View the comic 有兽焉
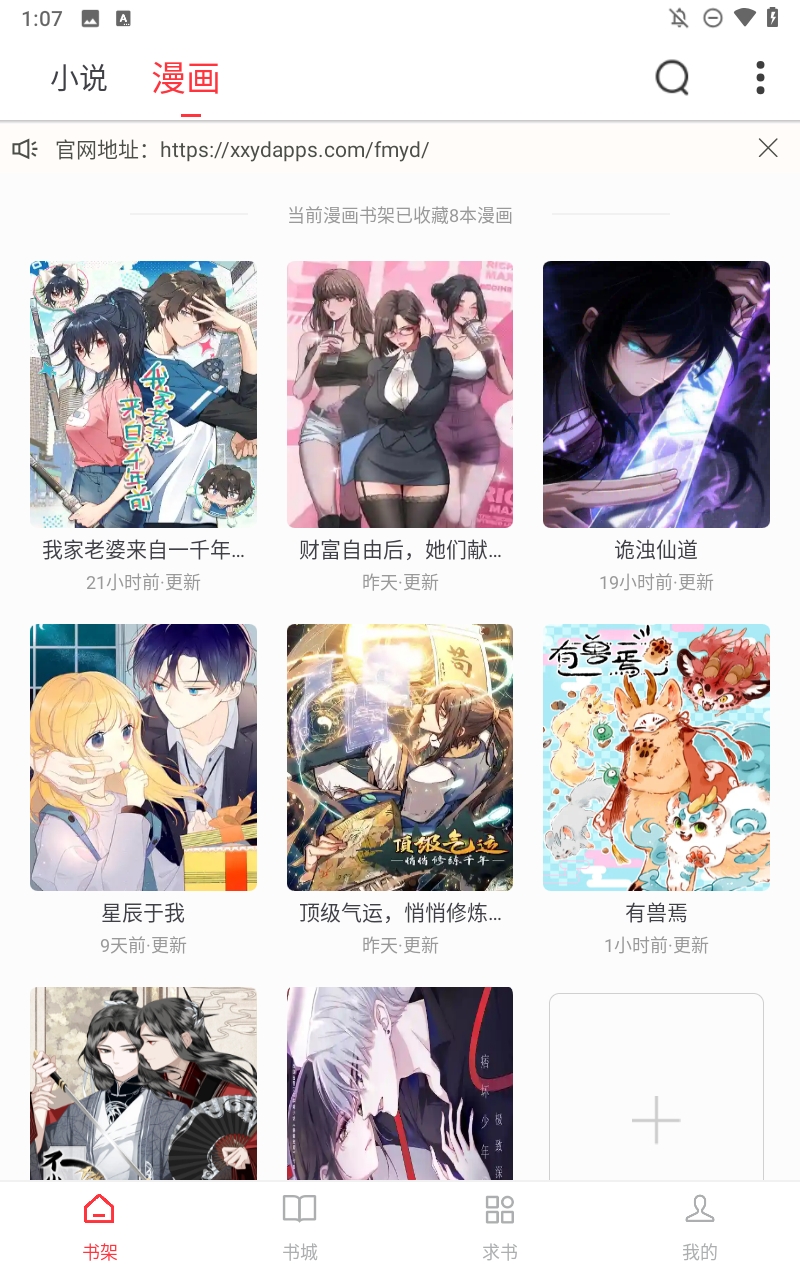Screen dimensions: 800x1280 656,757
